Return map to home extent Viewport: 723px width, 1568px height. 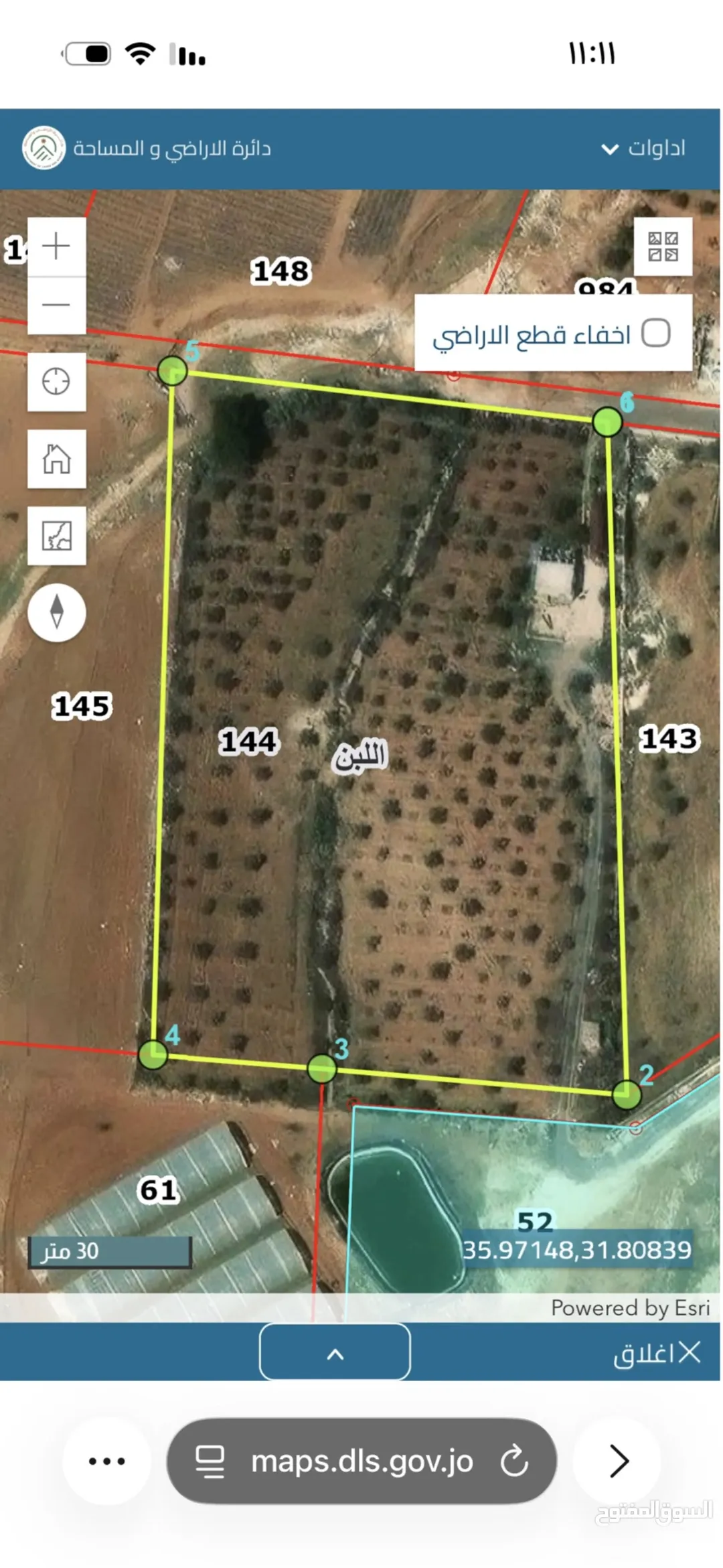pyautogui.click(x=56, y=459)
